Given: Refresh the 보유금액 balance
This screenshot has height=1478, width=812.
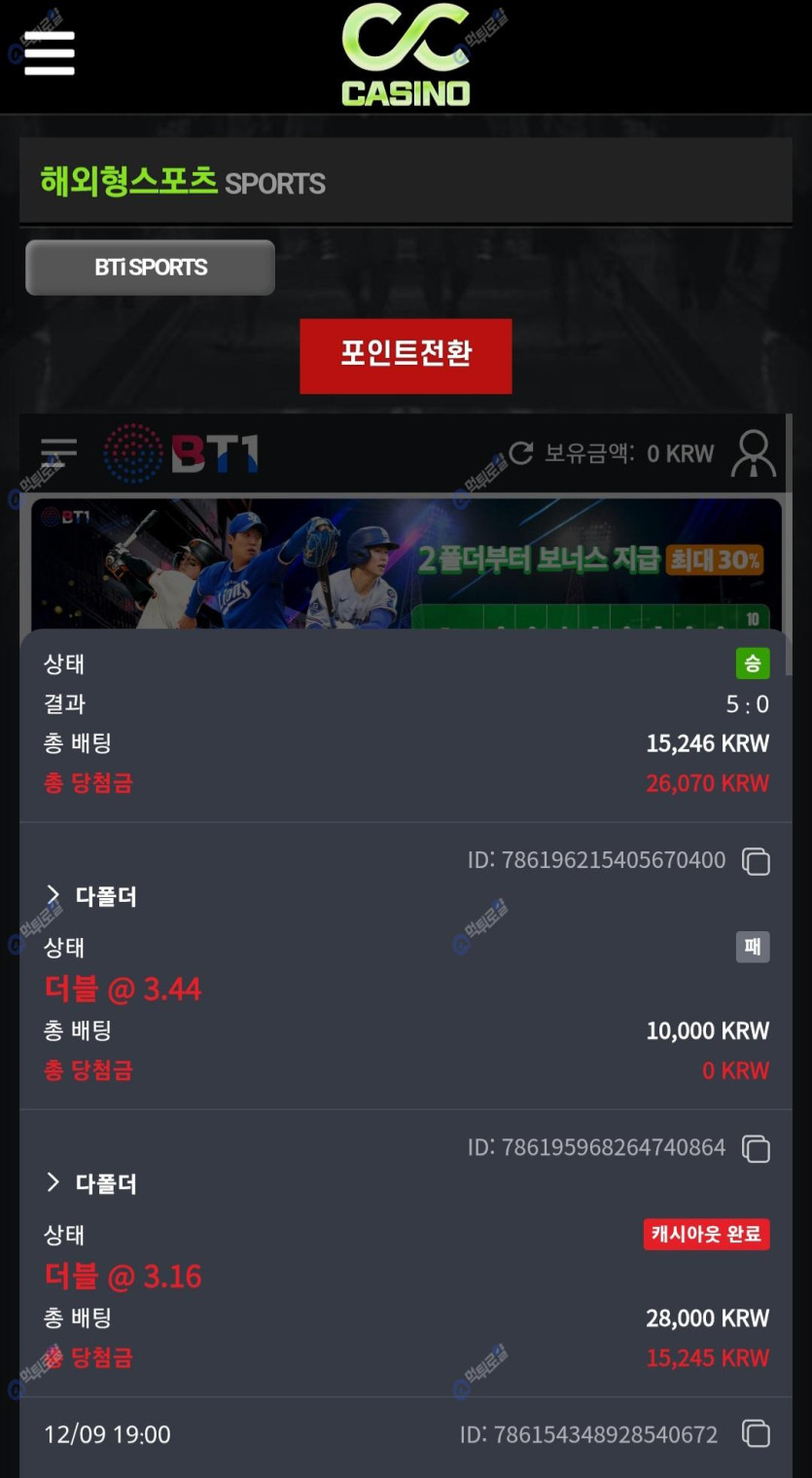Looking at the screenshot, I should (x=521, y=453).
